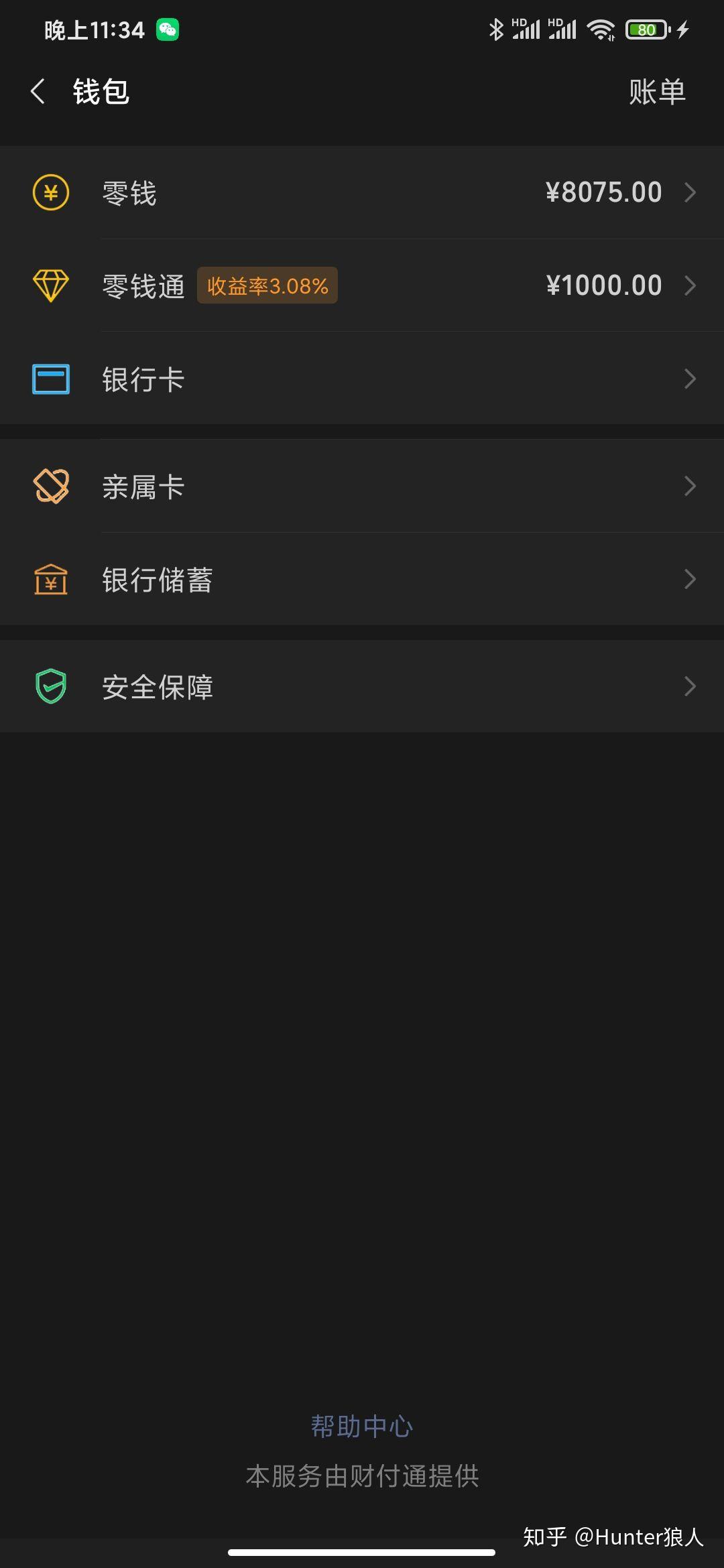Open the 银行储蓄 row
The image size is (724, 1568).
point(362,580)
